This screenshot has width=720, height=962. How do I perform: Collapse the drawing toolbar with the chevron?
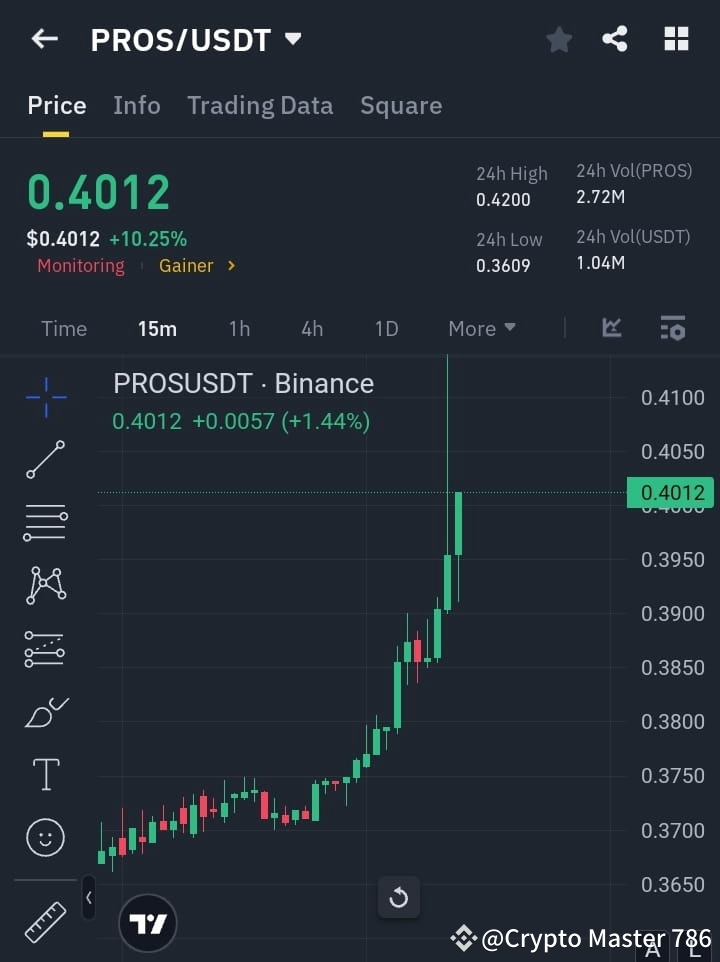tap(88, 898)
